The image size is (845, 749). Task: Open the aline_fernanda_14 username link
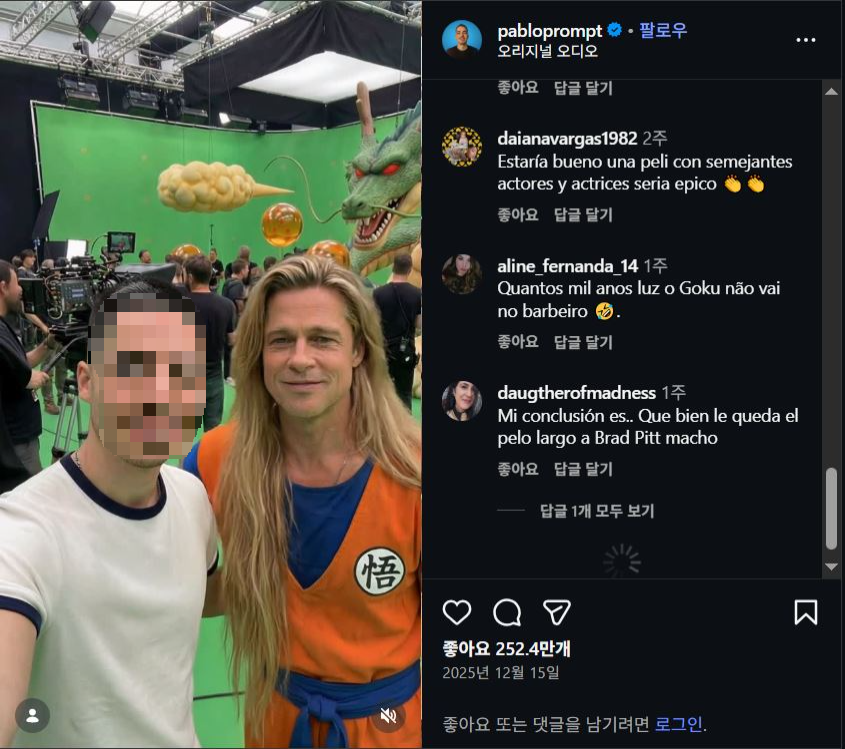pyautogui.click(x=567, y=265)
